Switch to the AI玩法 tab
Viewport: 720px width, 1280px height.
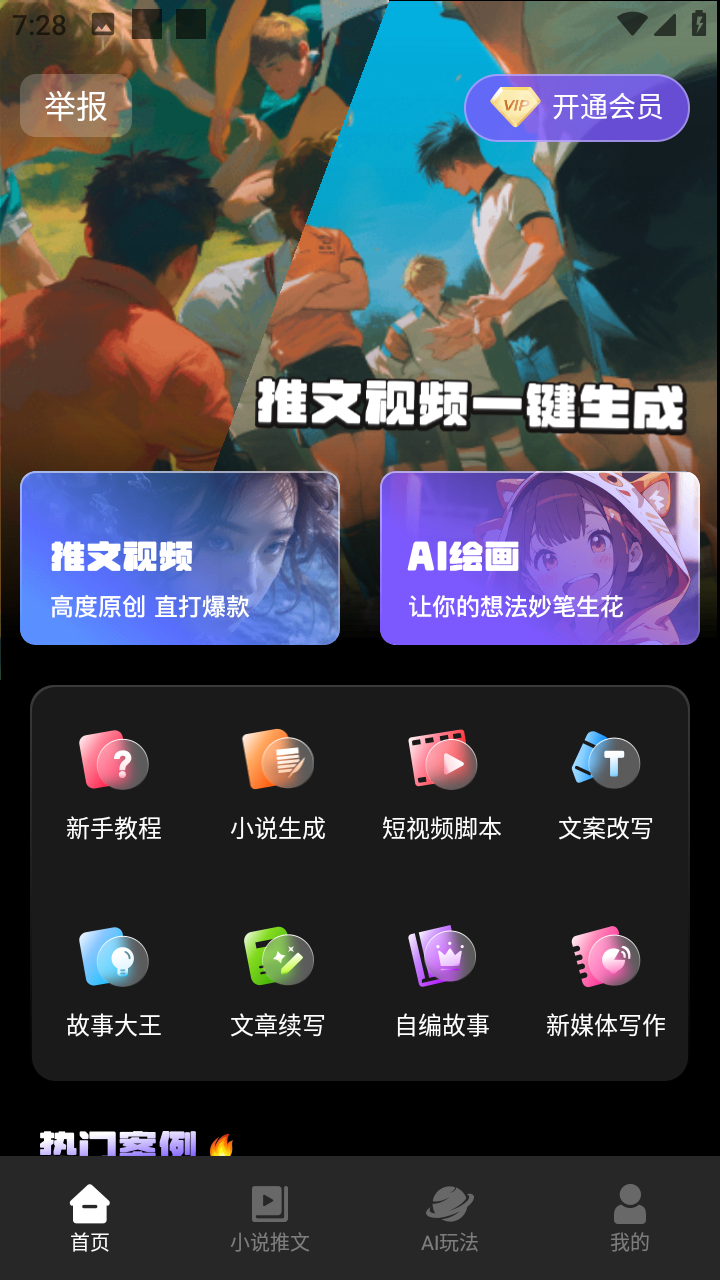click(450, 1217)
